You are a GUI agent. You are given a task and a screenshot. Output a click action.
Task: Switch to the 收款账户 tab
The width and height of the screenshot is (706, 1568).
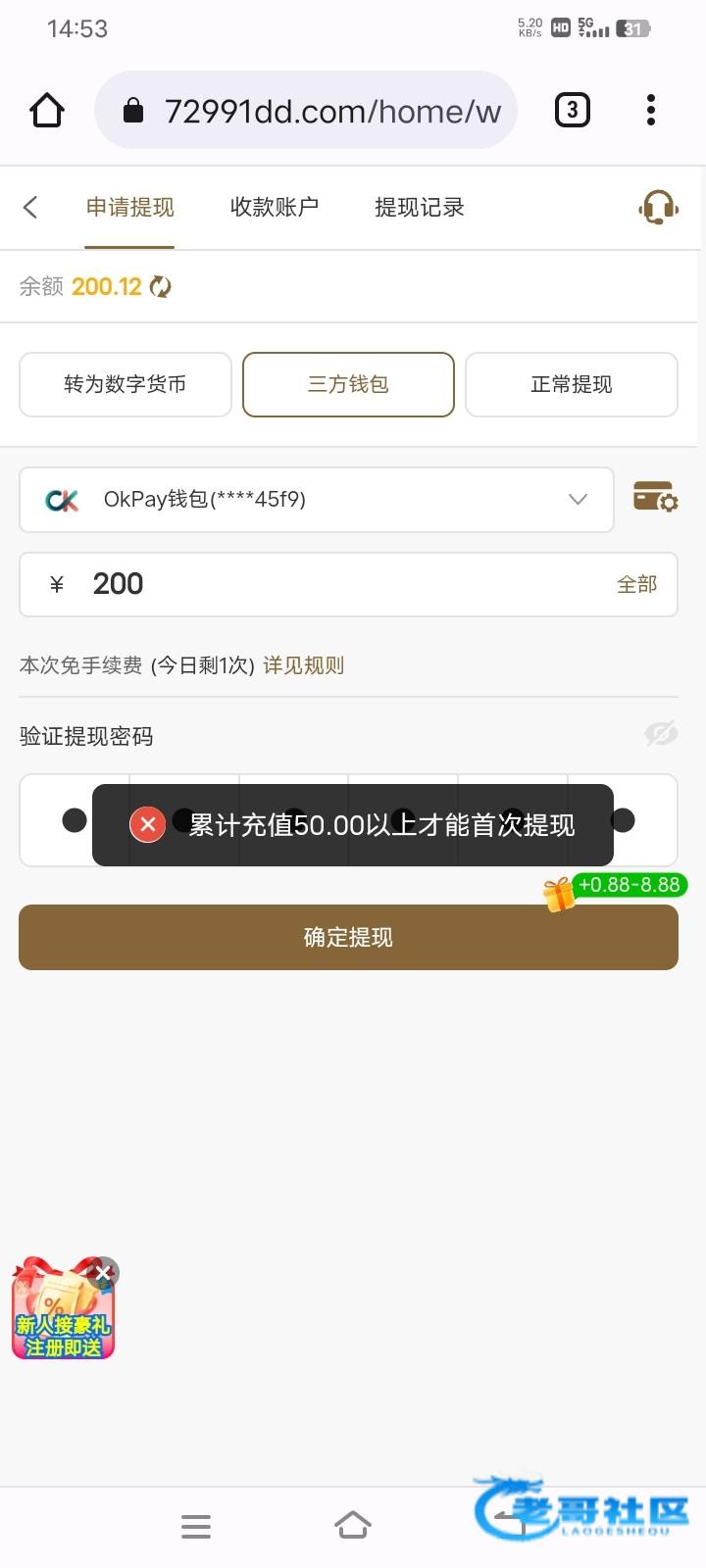(275, 207)
